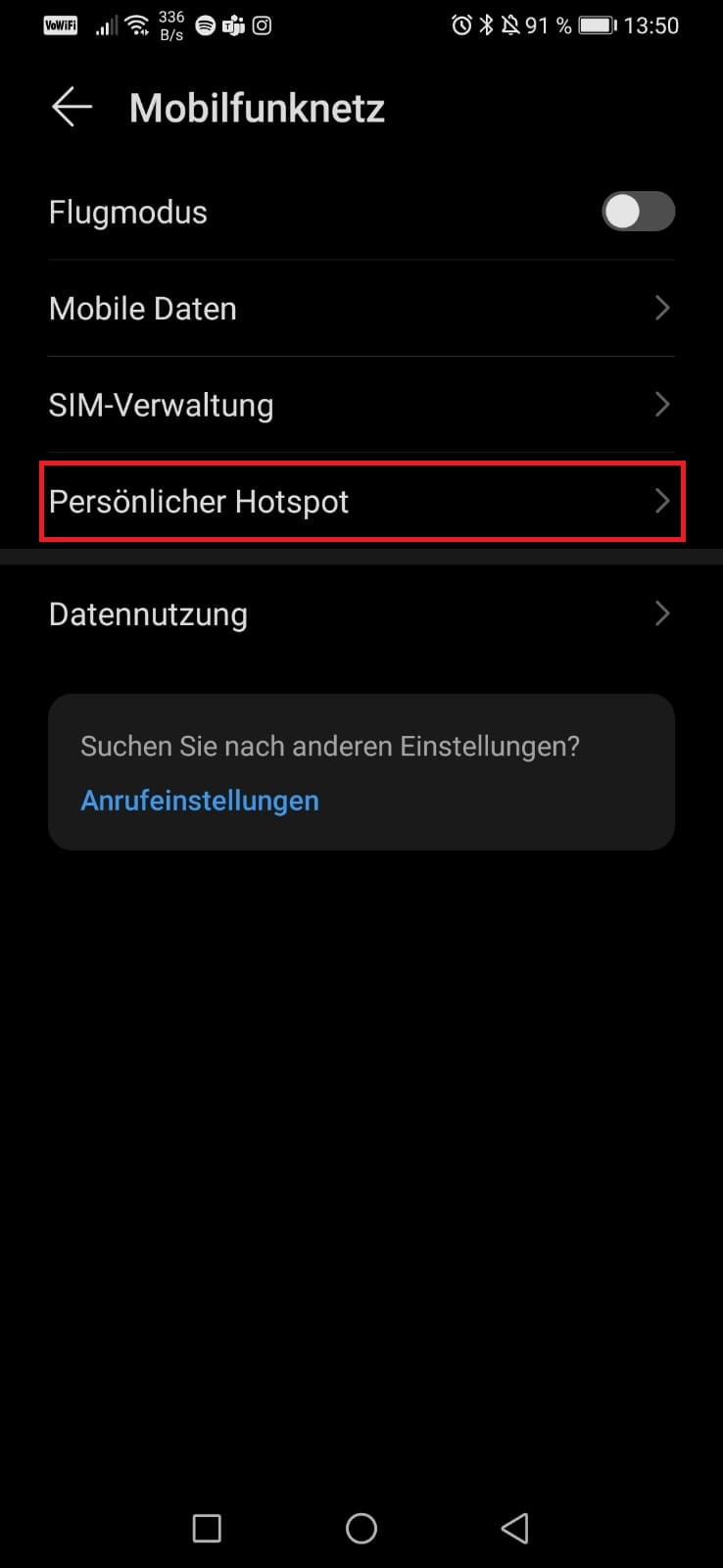Image resolution: width=723 pixels, height=1568 pixels.
Task: Enable the Flugmodus switch
Action: 638,212
